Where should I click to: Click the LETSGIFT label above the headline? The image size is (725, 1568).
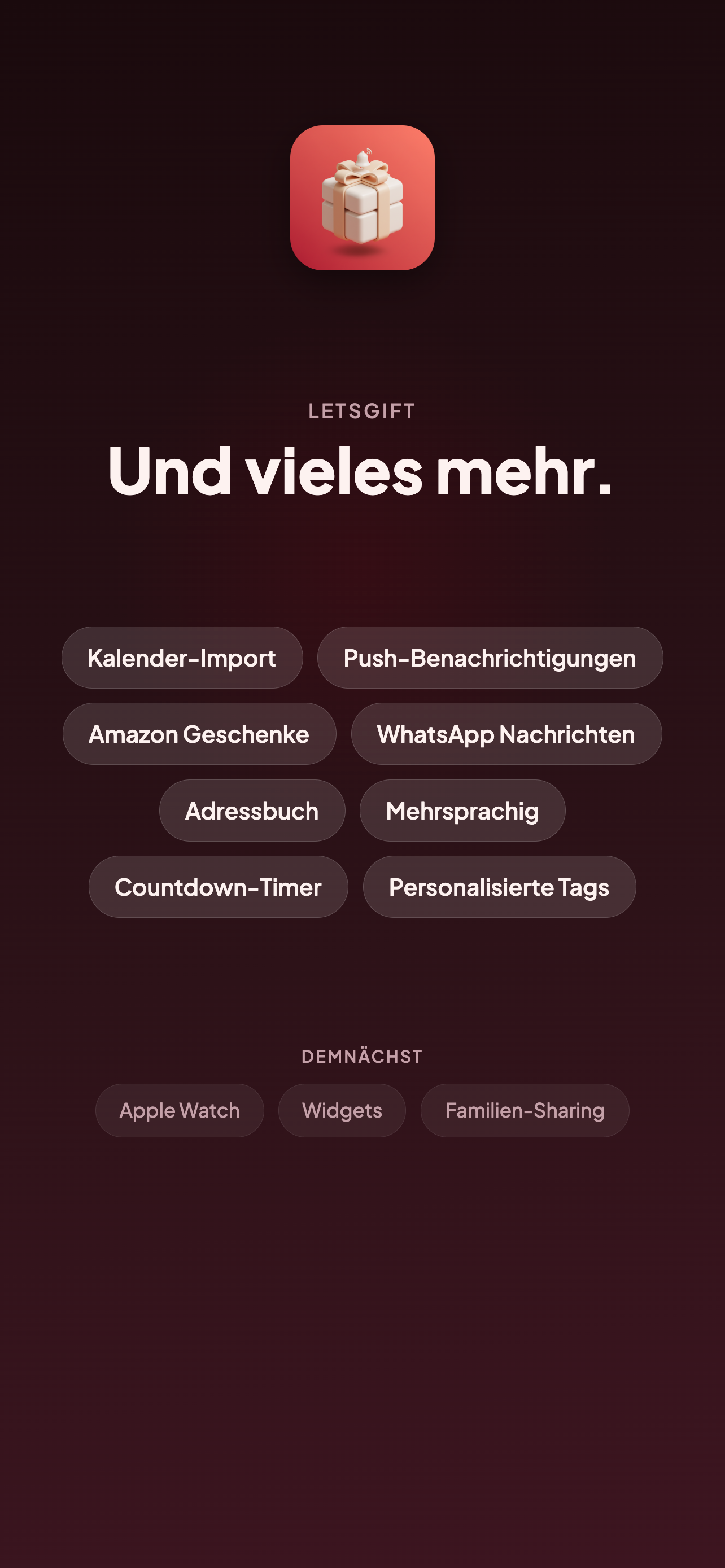[361, 411]
